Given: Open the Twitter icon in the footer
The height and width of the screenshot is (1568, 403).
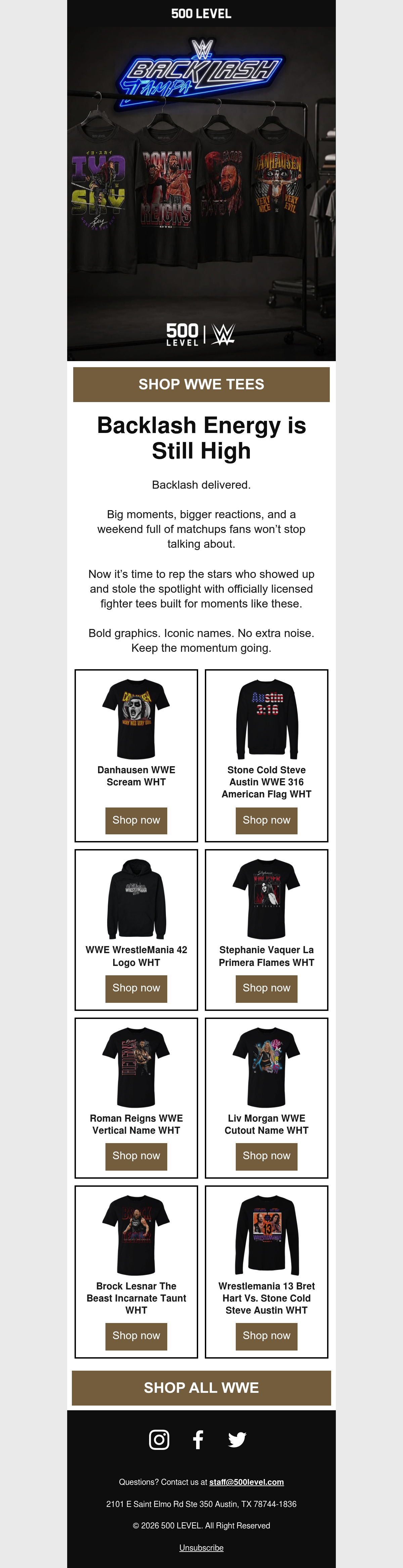Looking at the screenshot, I should tap(237, 1439).
